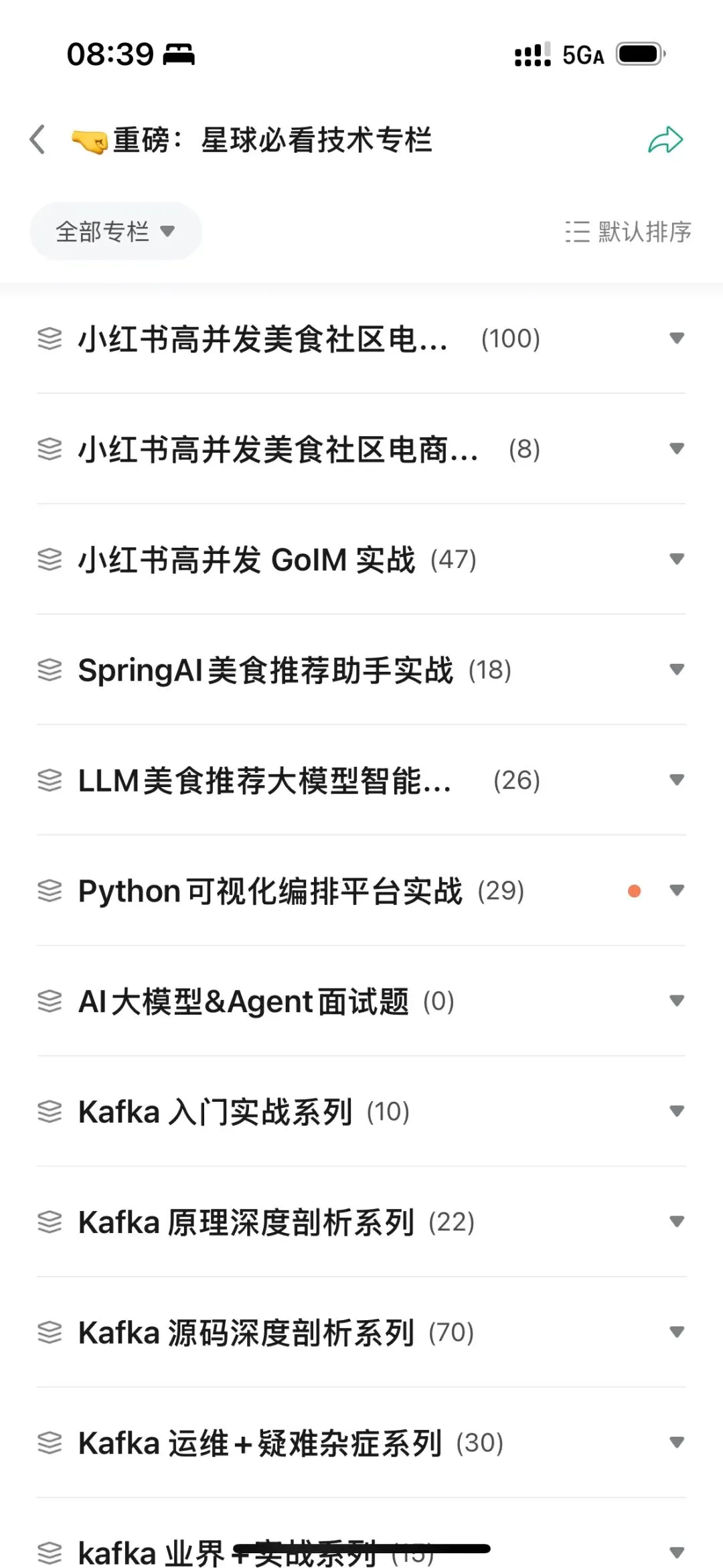Go back using the top-left arrow

(x=37, y=140)
